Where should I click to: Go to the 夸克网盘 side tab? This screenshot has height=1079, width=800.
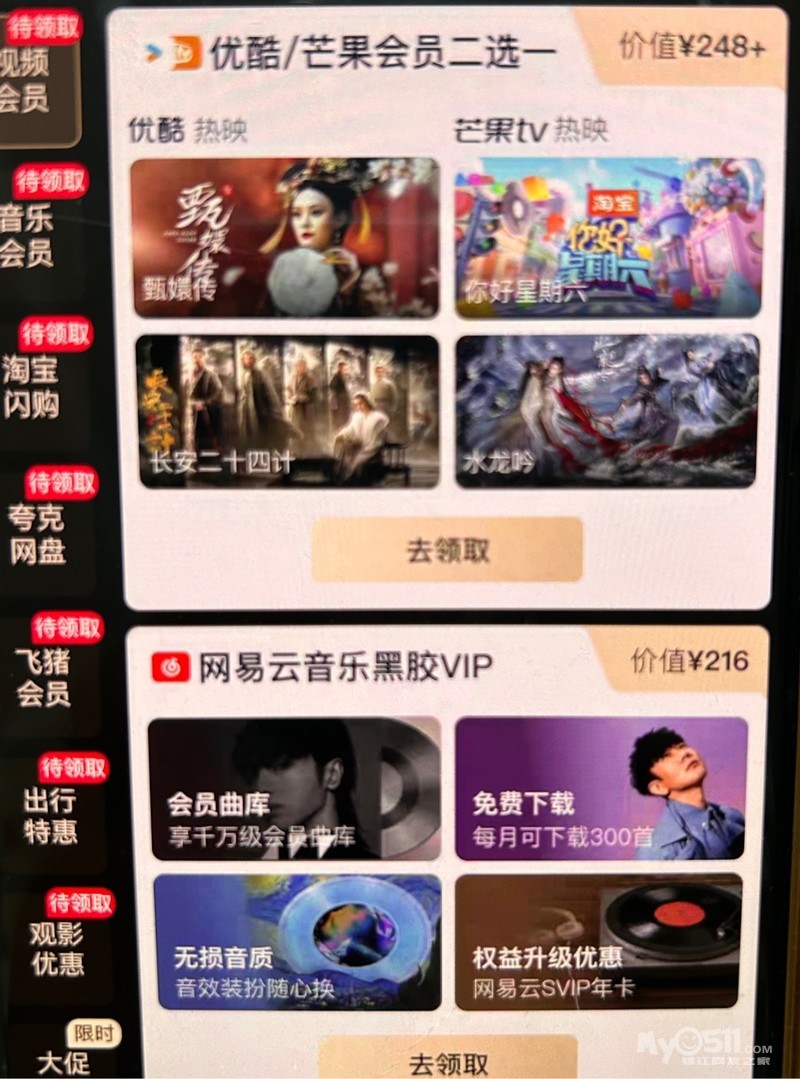coord(38,533)
